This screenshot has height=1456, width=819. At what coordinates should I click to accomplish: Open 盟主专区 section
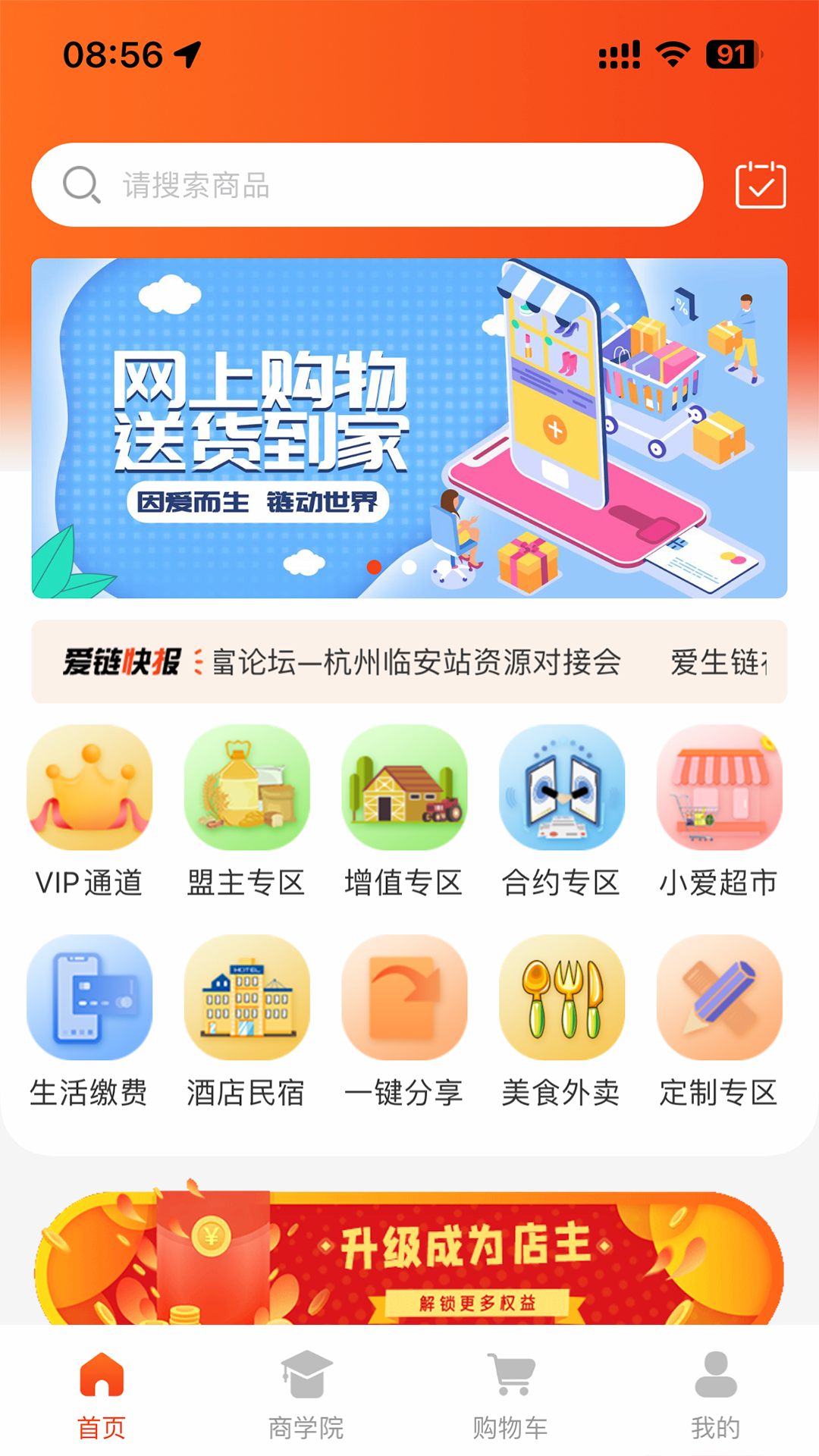[x=246, y=812]
